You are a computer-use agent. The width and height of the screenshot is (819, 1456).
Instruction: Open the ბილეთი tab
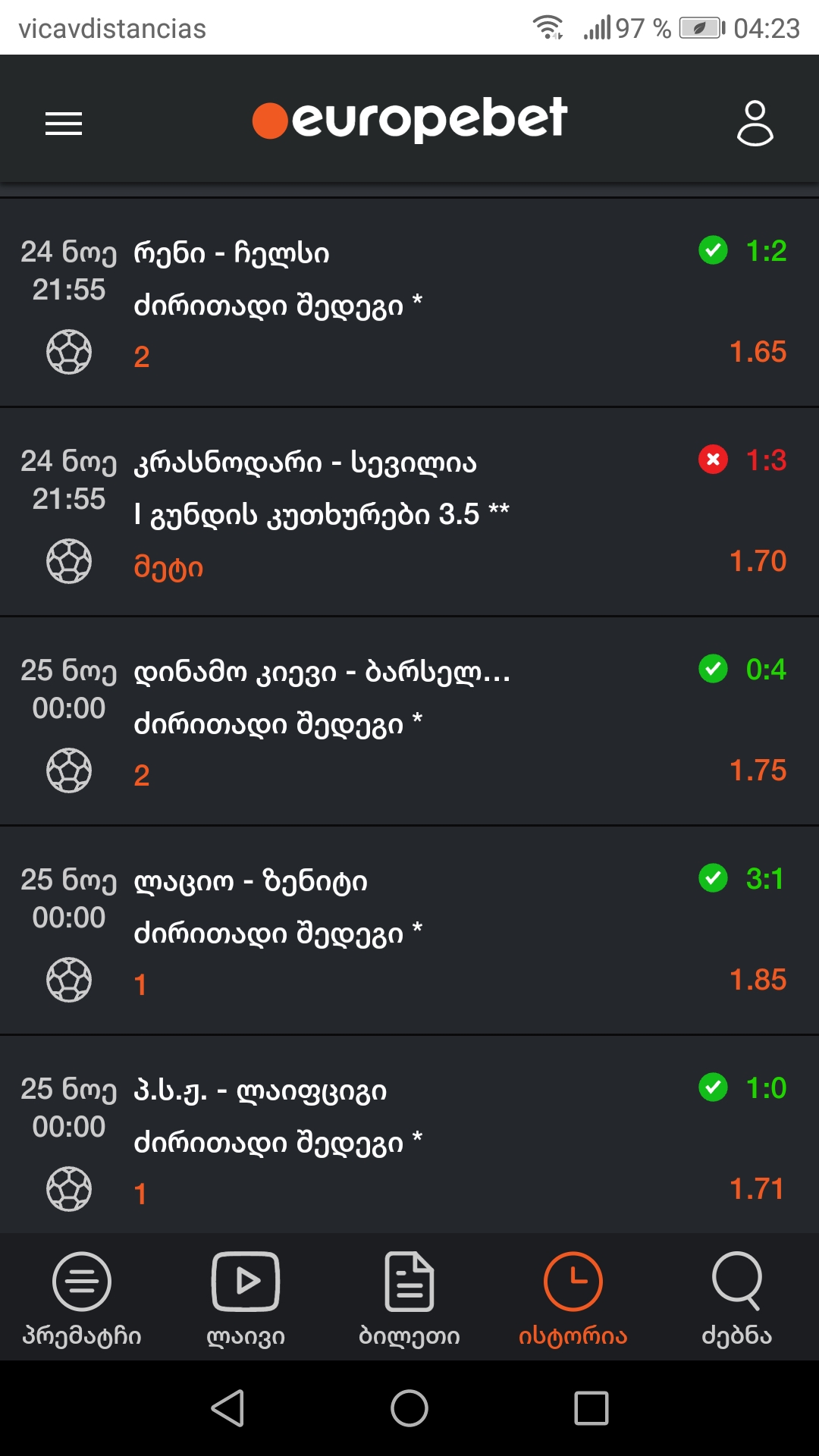pyautogui.click(x=409, y=1298)
